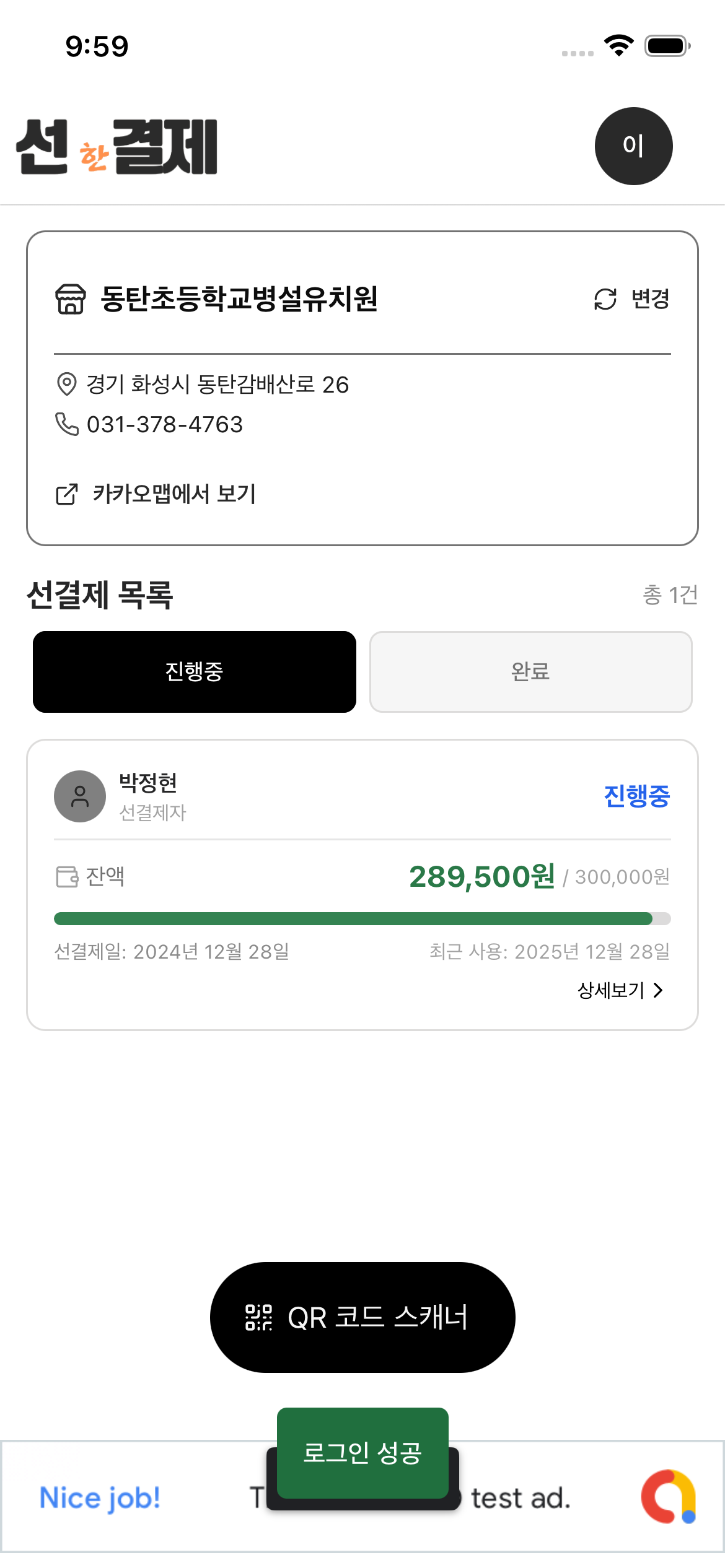The height and width of the screenshot is (1568, 725).
Task: Tap the location pin icon by the address
Action: coord(66,384)
